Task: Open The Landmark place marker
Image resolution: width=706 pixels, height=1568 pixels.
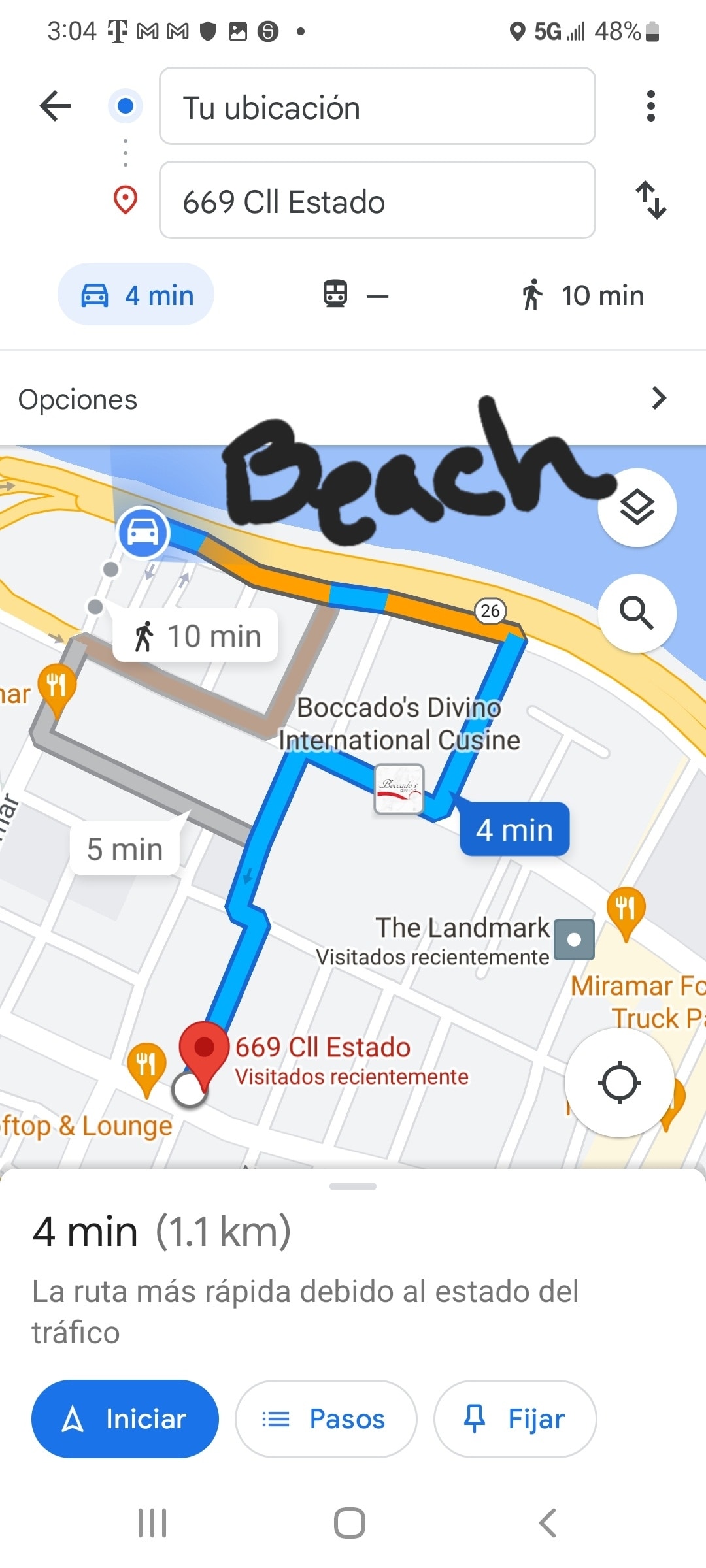Action: tap(574, 939)
